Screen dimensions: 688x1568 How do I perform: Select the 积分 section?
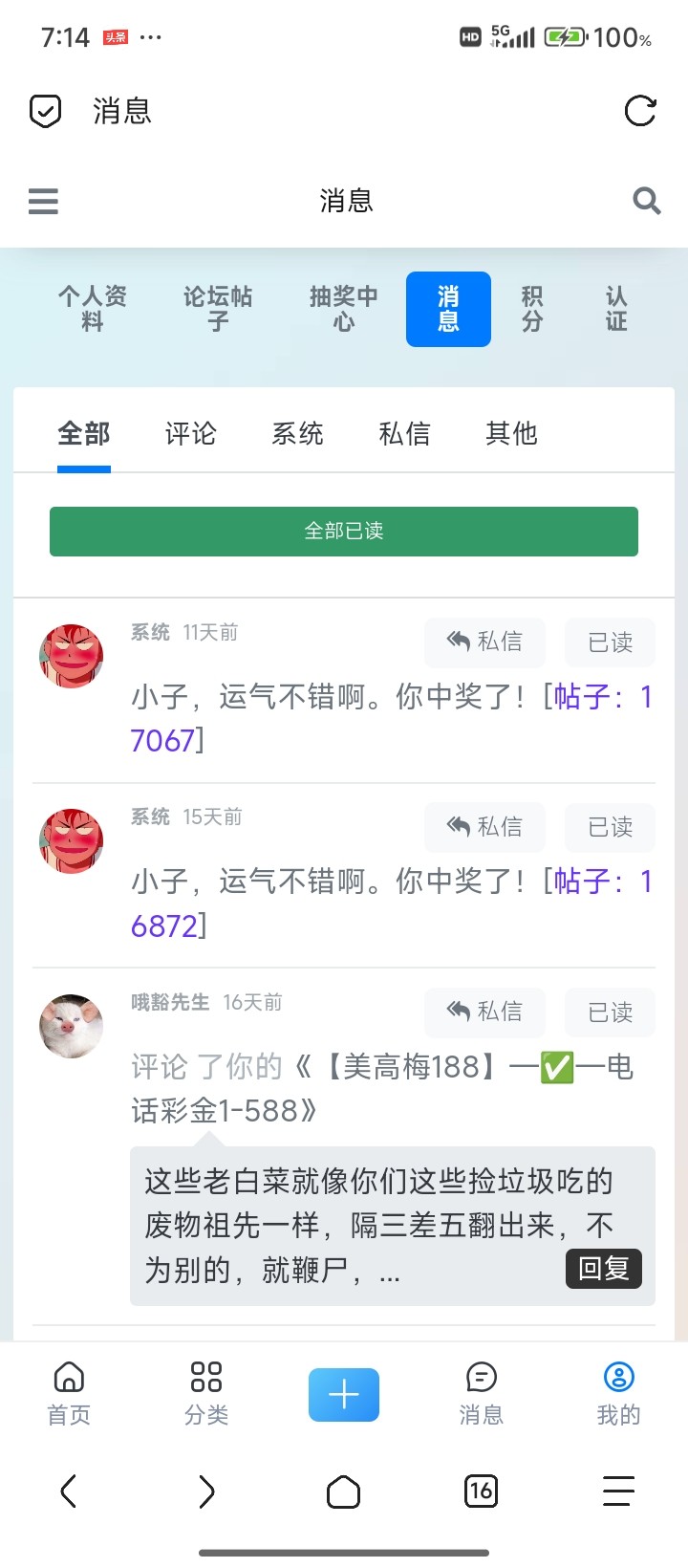[532, 309]
